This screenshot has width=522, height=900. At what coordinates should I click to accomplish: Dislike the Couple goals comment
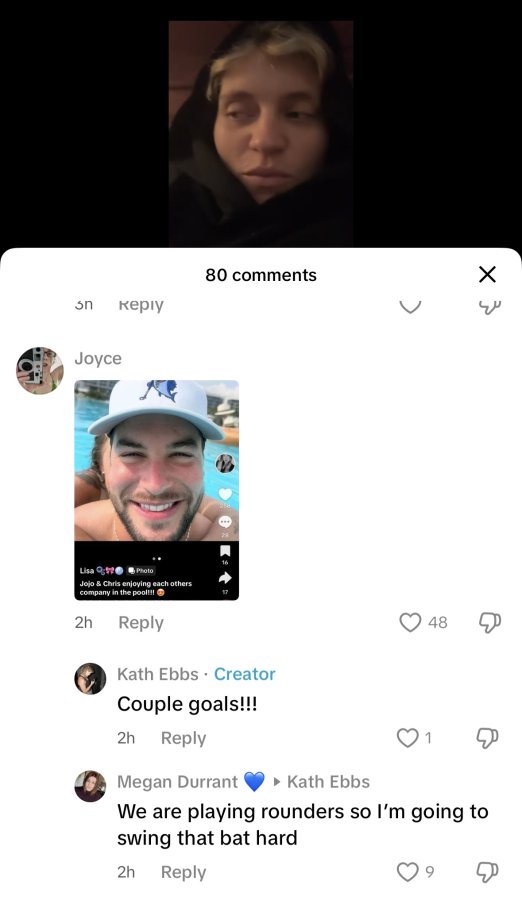tap(487, 738)
